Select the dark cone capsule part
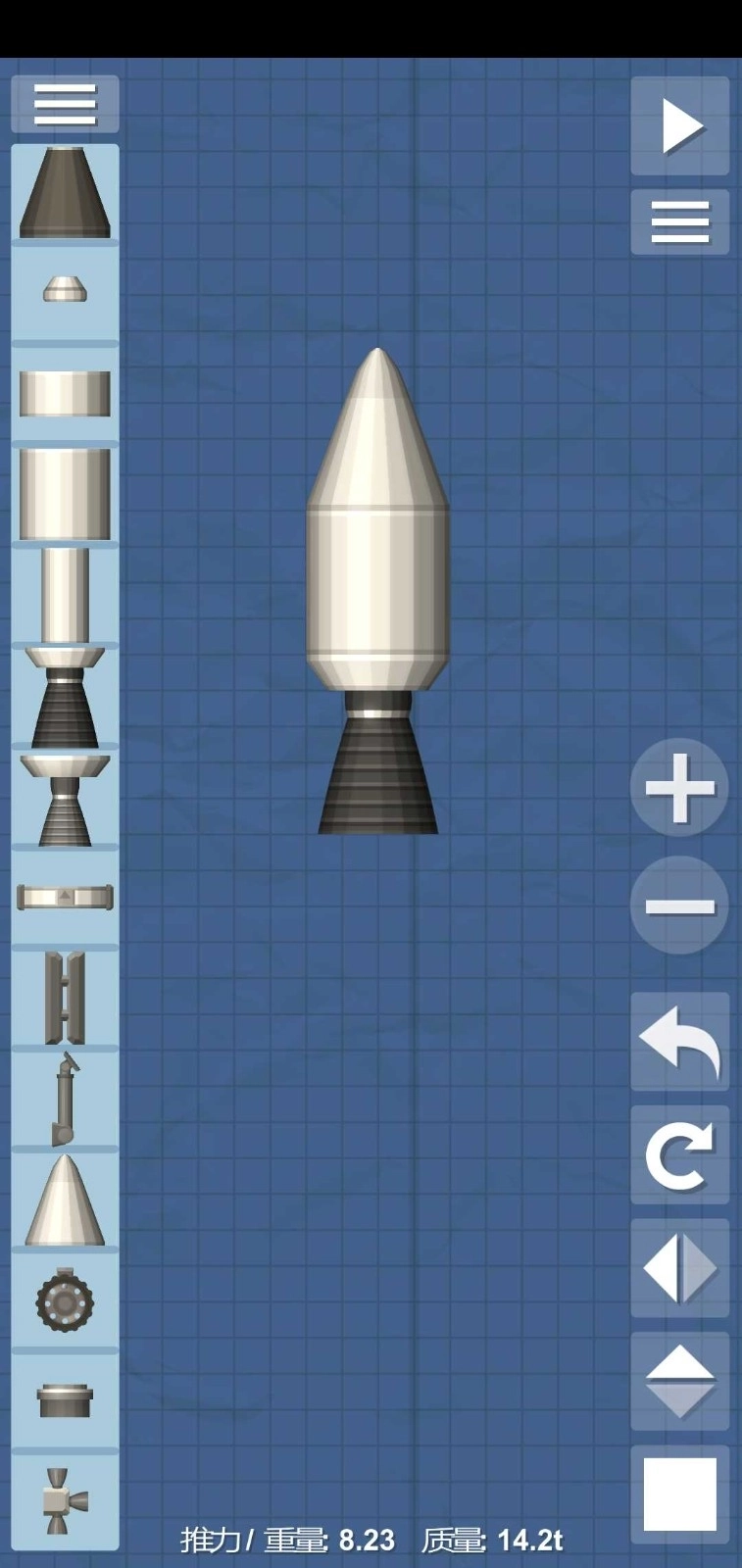The width and height of the screenshot is (742, 1568). [x=65, y=193]
